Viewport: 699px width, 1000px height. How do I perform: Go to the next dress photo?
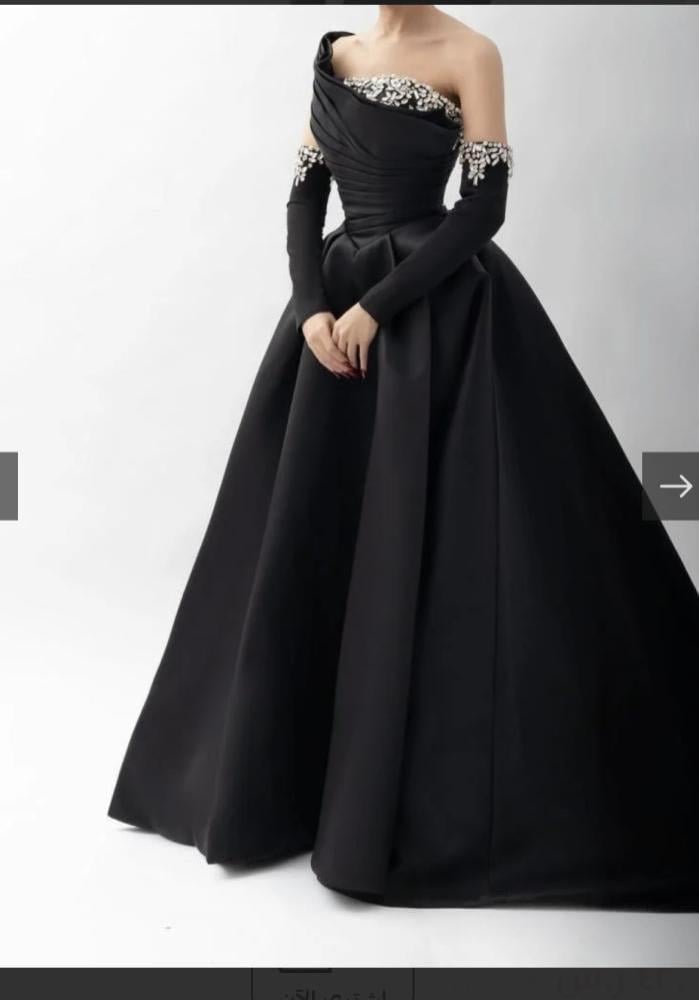[x=672, y=486]
